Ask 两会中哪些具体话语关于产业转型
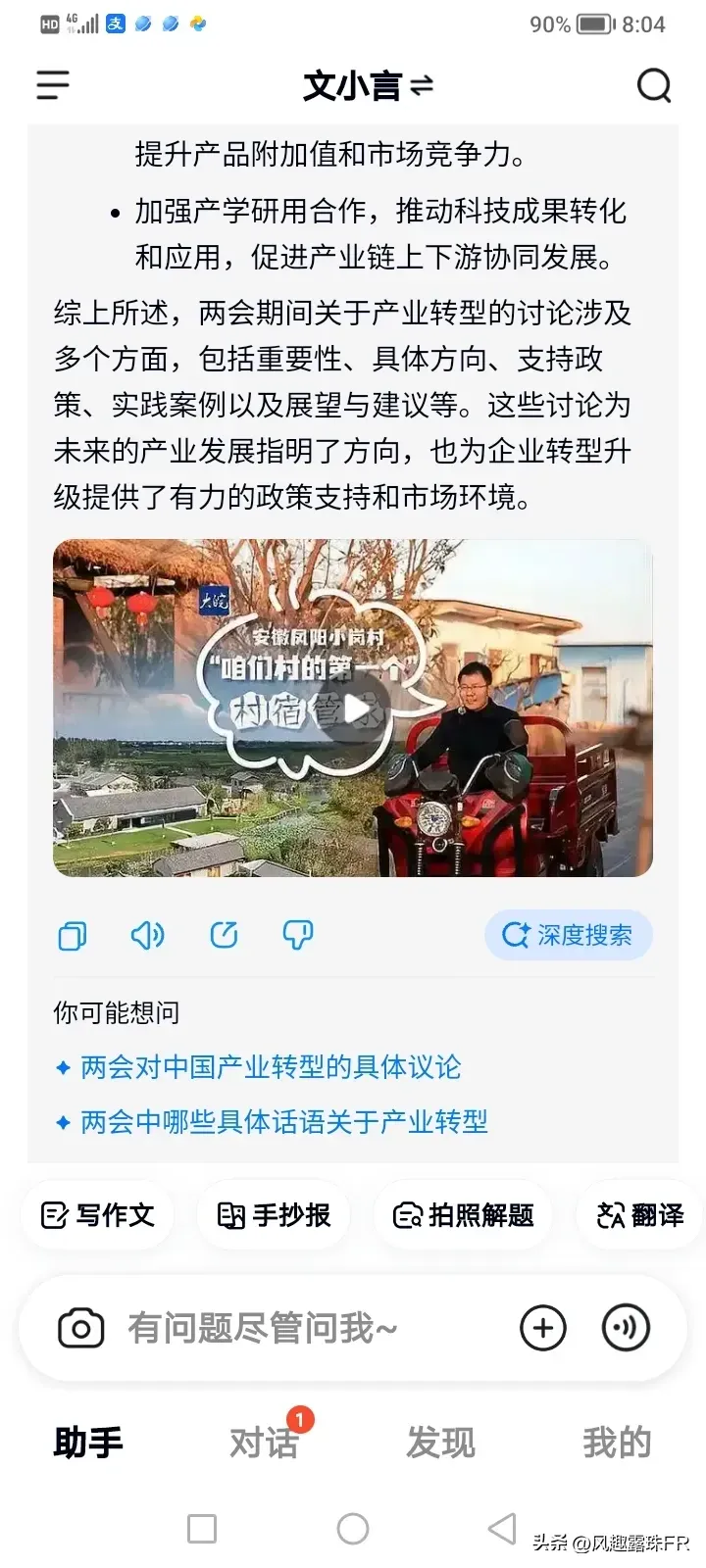 point(282,1122)
